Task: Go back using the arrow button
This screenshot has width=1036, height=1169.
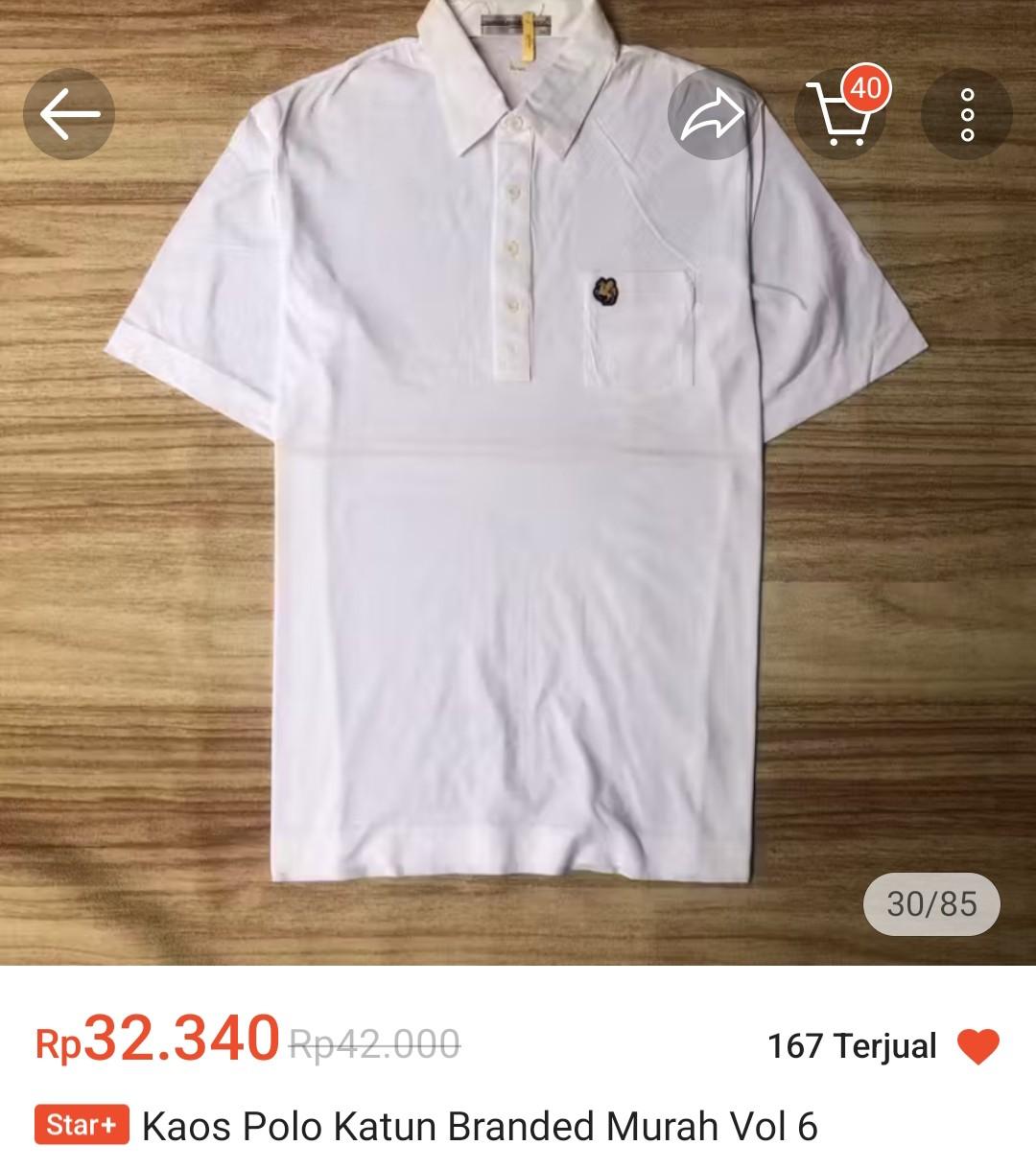Action: click(69, 115)
